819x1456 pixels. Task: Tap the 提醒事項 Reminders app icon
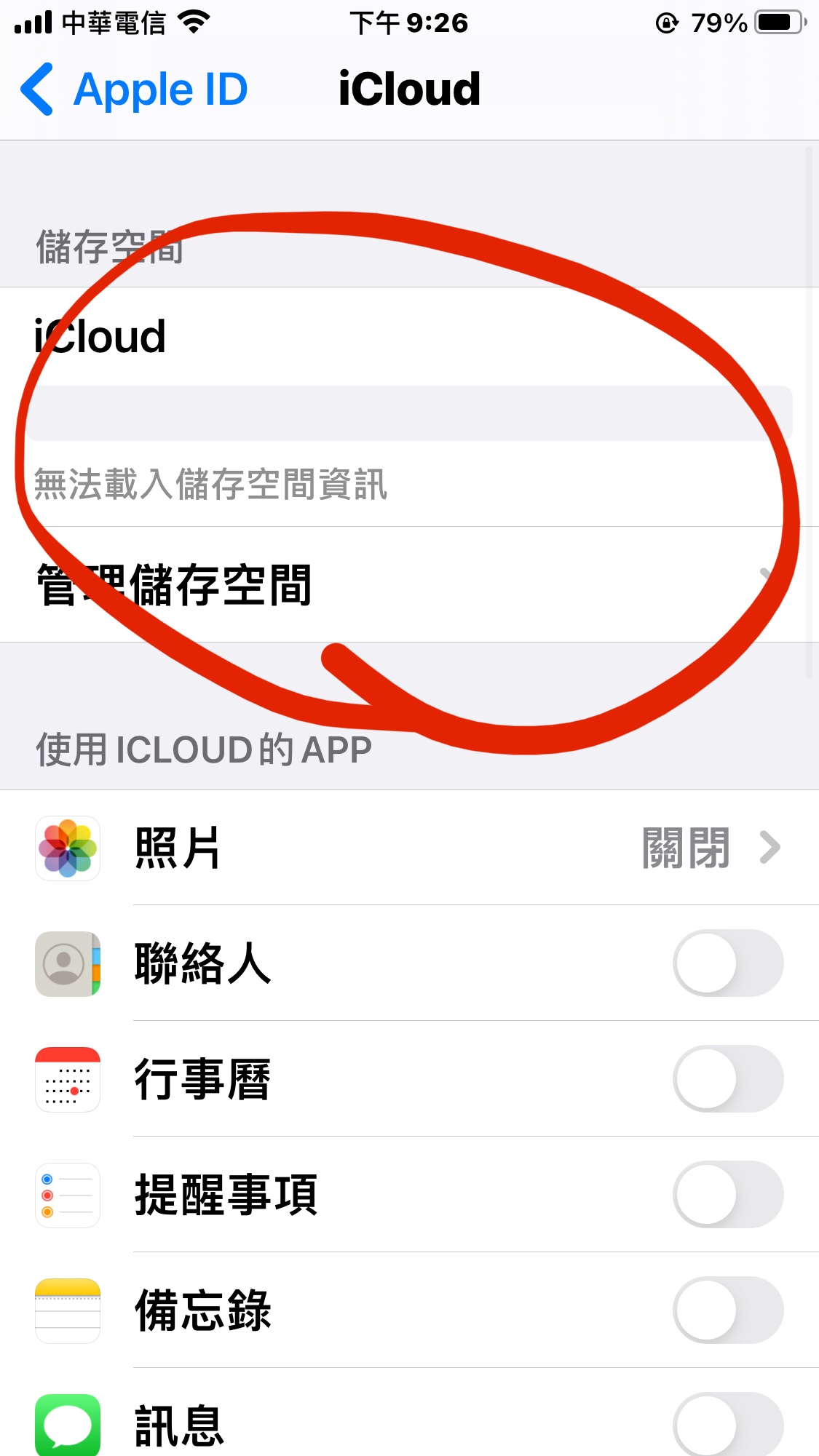click(x=68, y=1194)
